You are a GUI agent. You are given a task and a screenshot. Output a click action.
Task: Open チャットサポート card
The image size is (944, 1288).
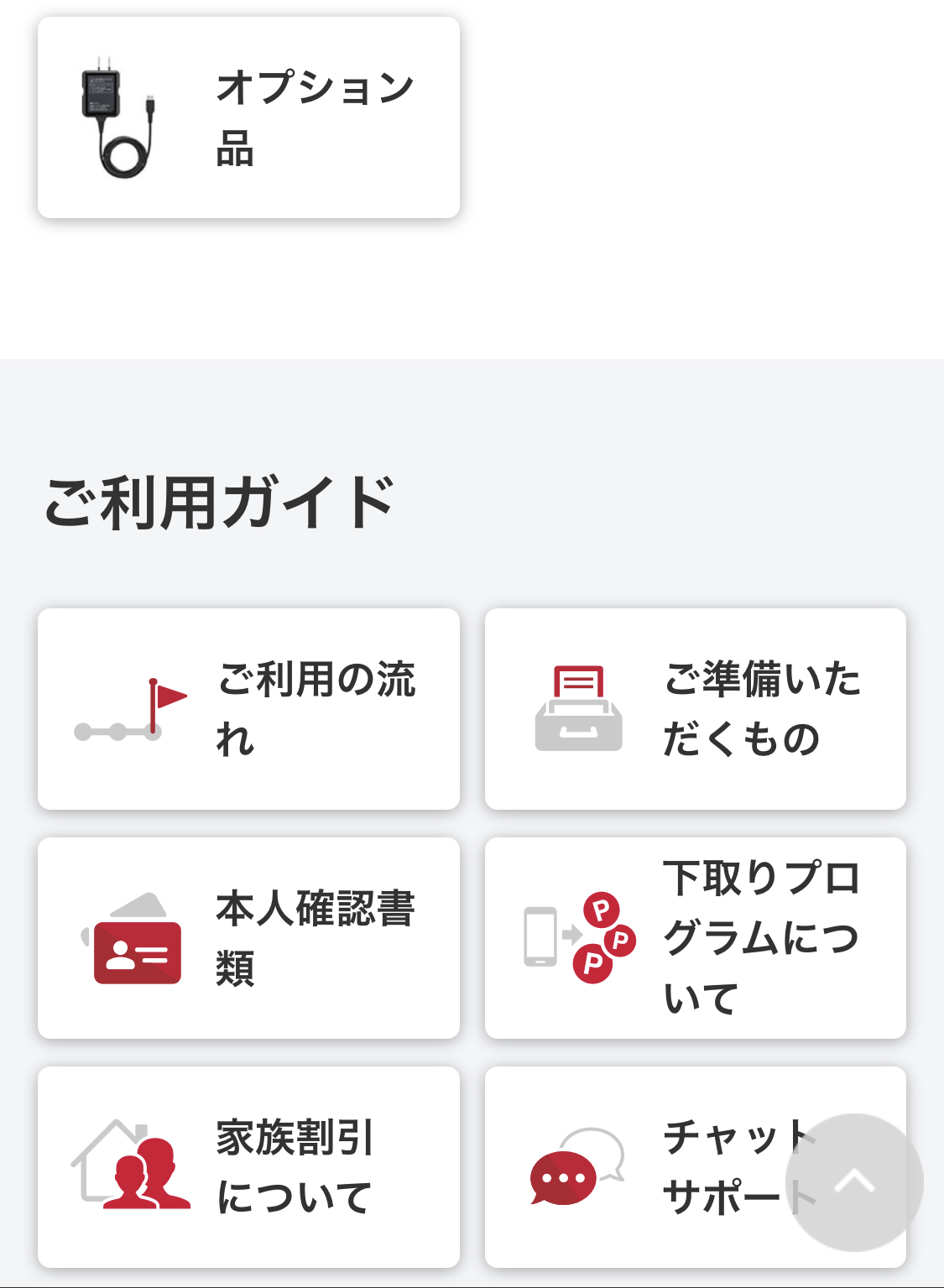[x=638, y=1167]
